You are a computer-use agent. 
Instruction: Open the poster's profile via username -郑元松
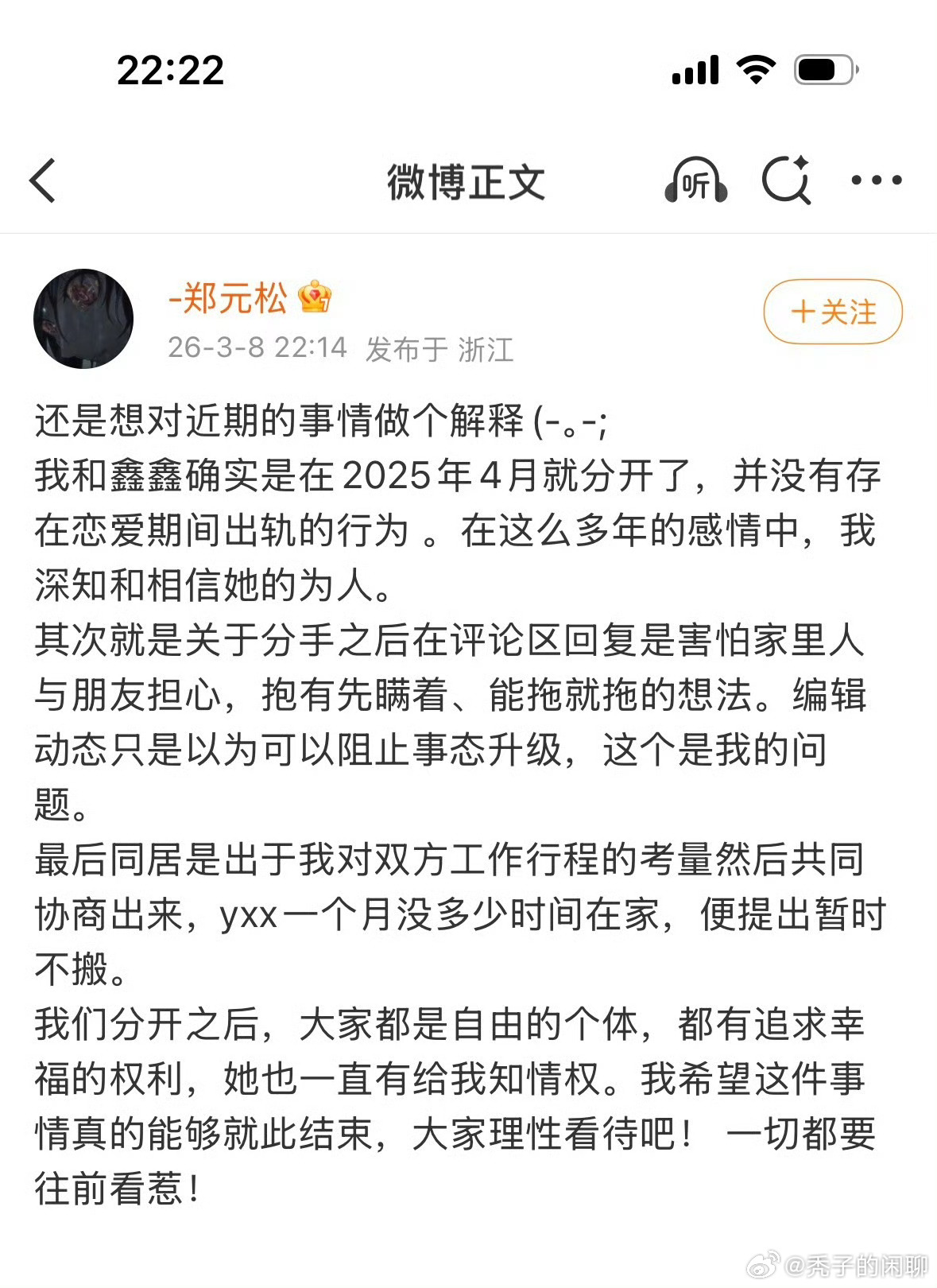coord(229,301)
